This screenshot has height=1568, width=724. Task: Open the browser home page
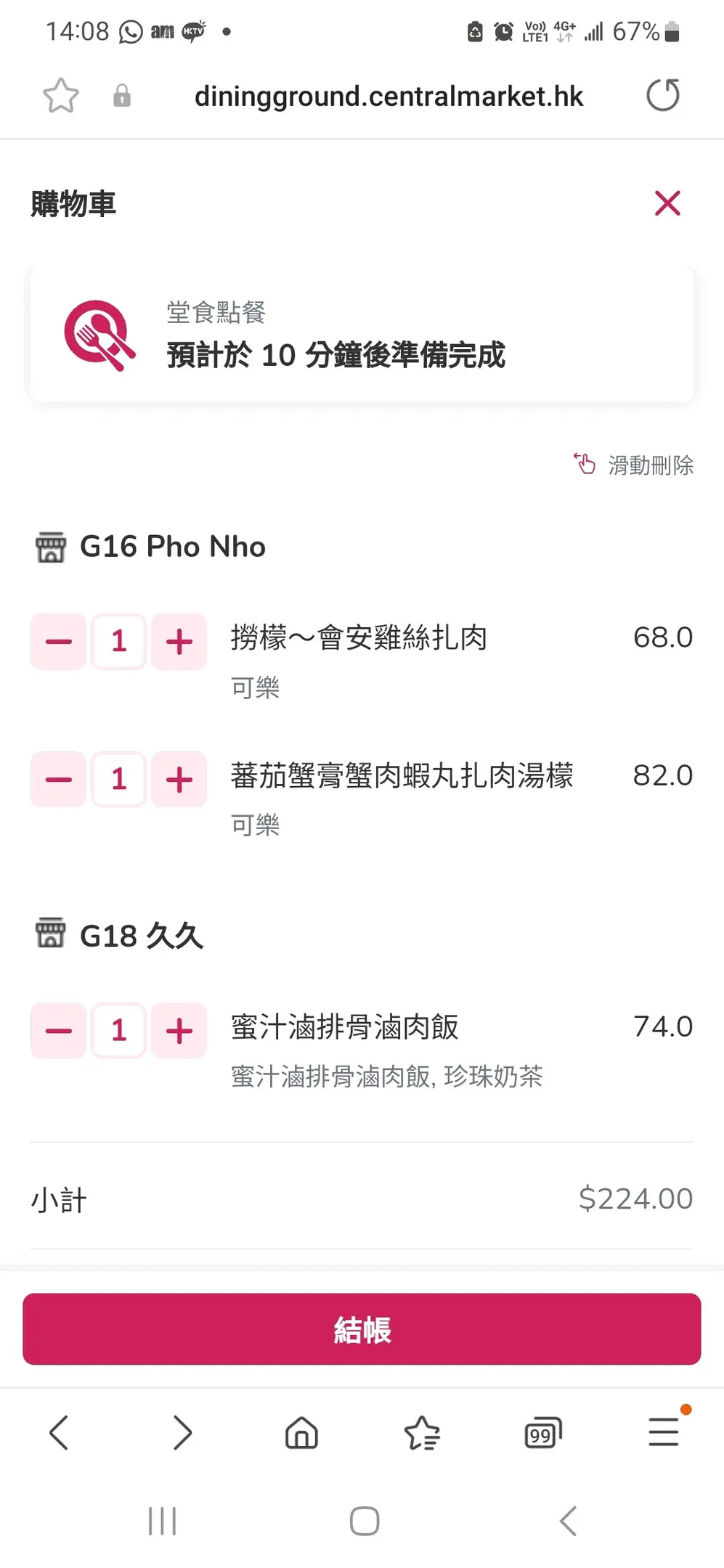pos(301,1433)
